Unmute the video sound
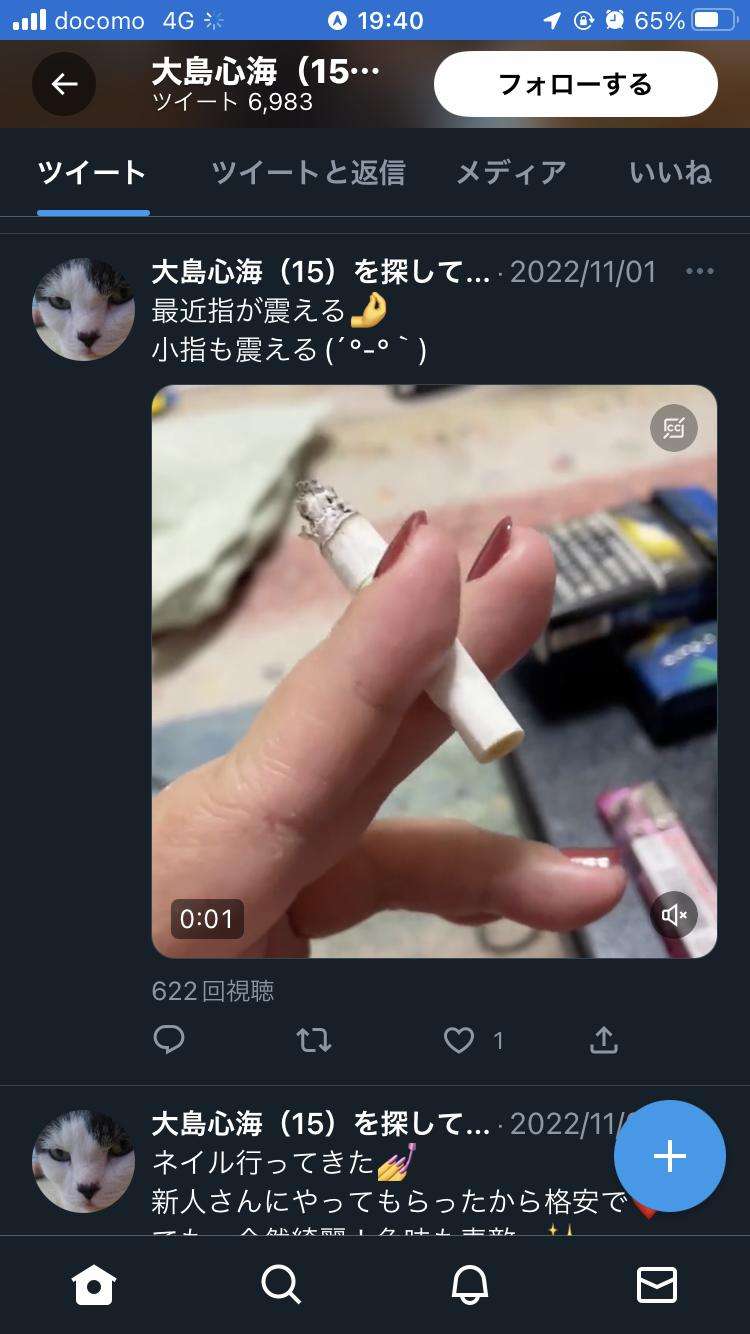Screen dimensions: 750x1334 (x=674, y=915)
